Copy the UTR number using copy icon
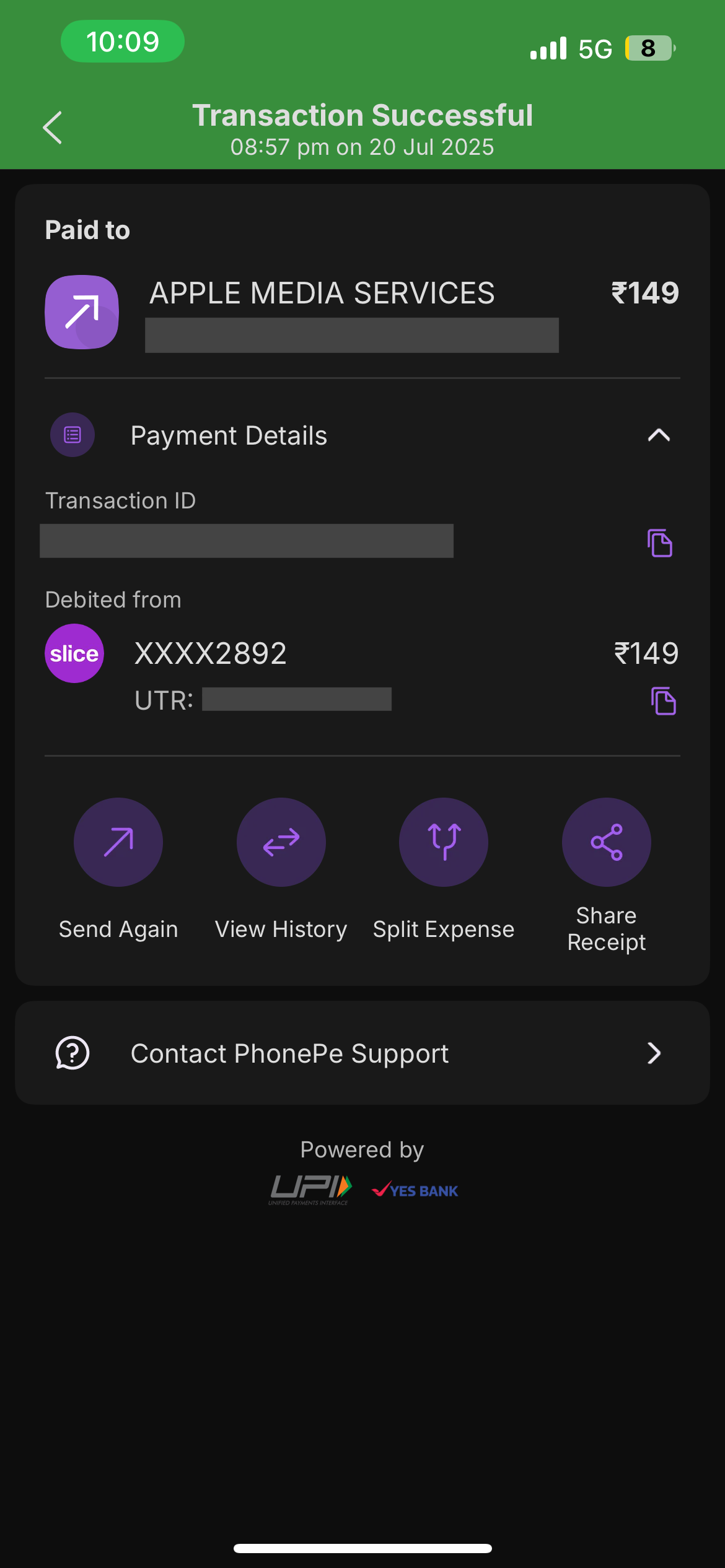Viewport: 725px width, 1568px height. tap(663, 700)
